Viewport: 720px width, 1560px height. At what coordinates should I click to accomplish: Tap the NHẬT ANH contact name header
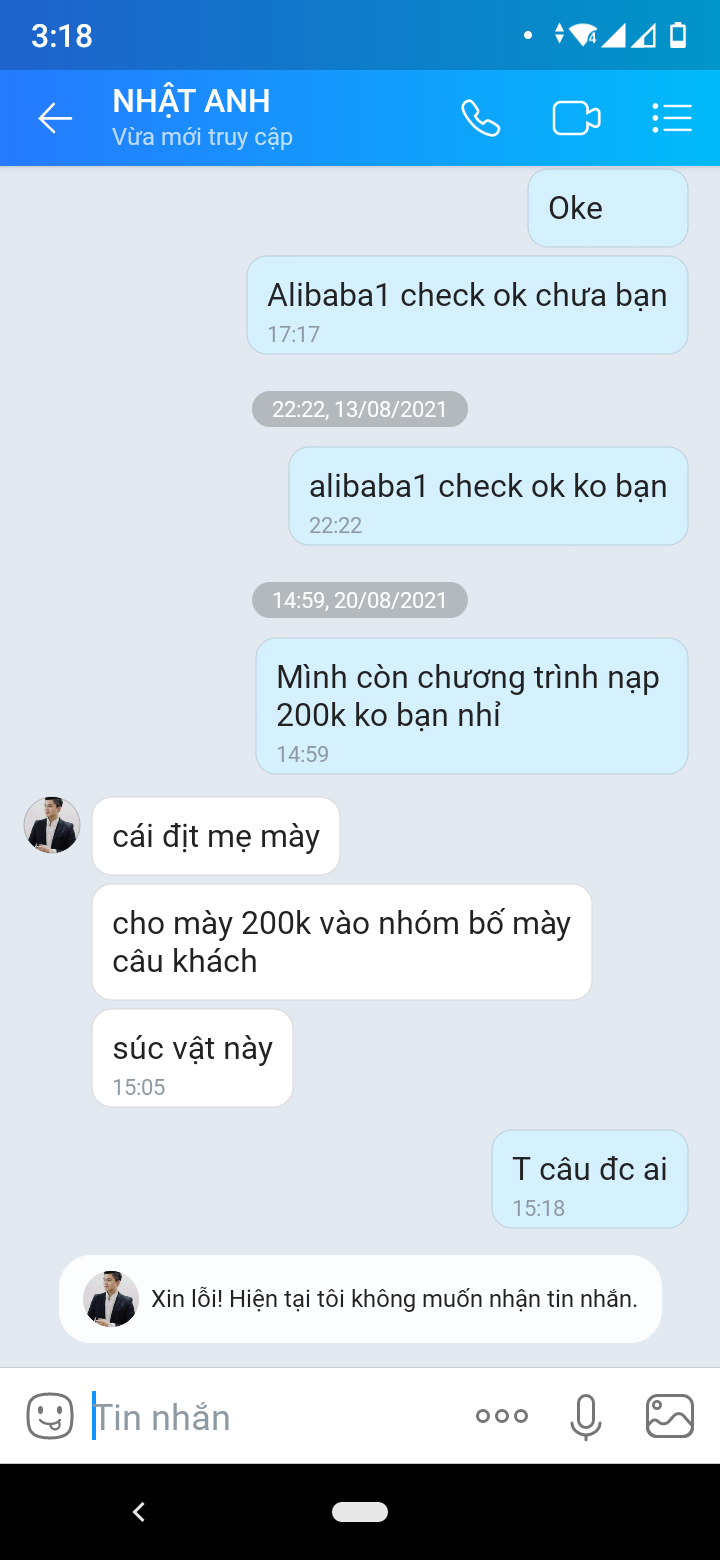click(192, 102)
